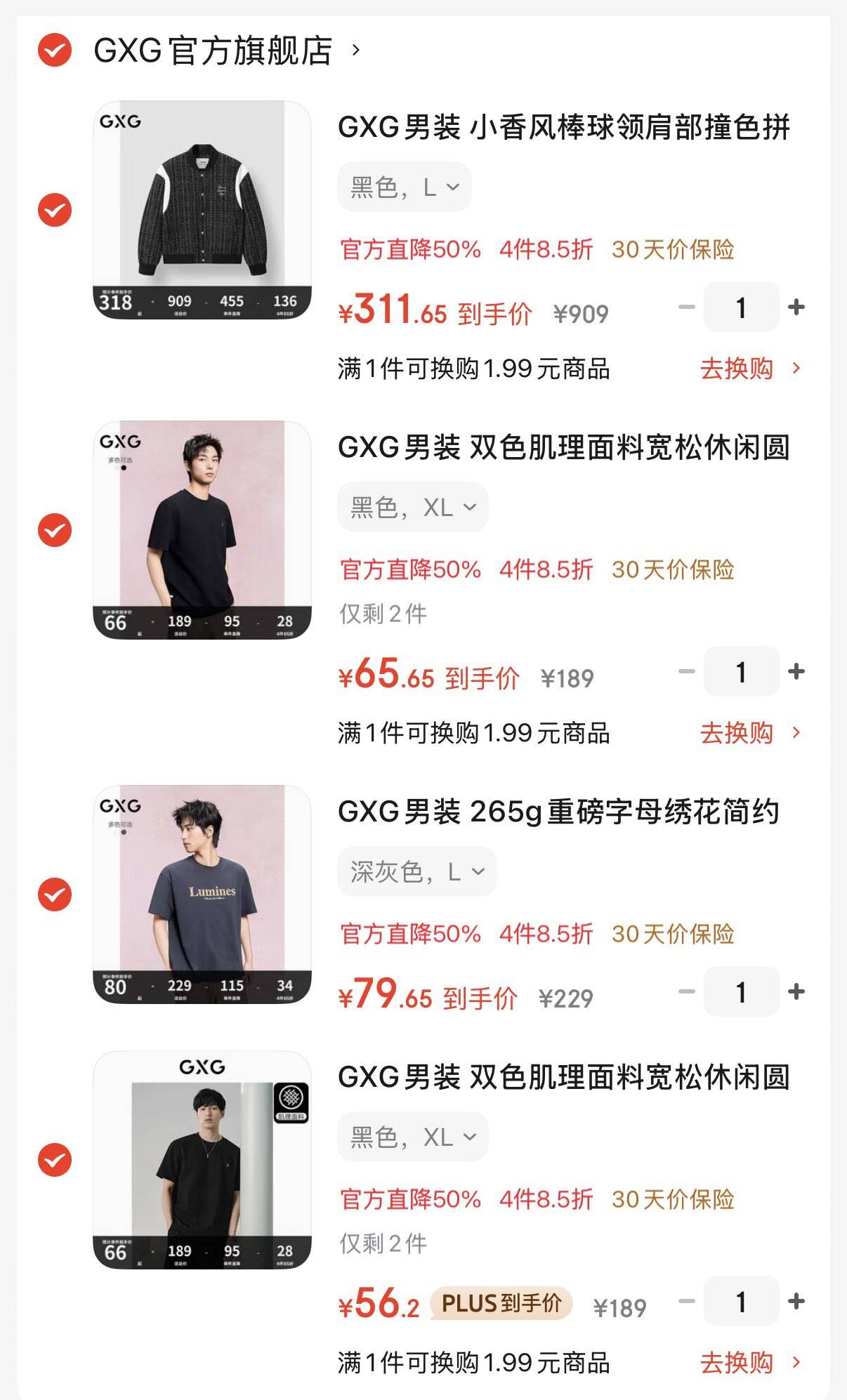Go to 去换购 under the ¥65.65 T-shirt
The width and height of the screenshot is (847, 1400).
click(749, 733)
